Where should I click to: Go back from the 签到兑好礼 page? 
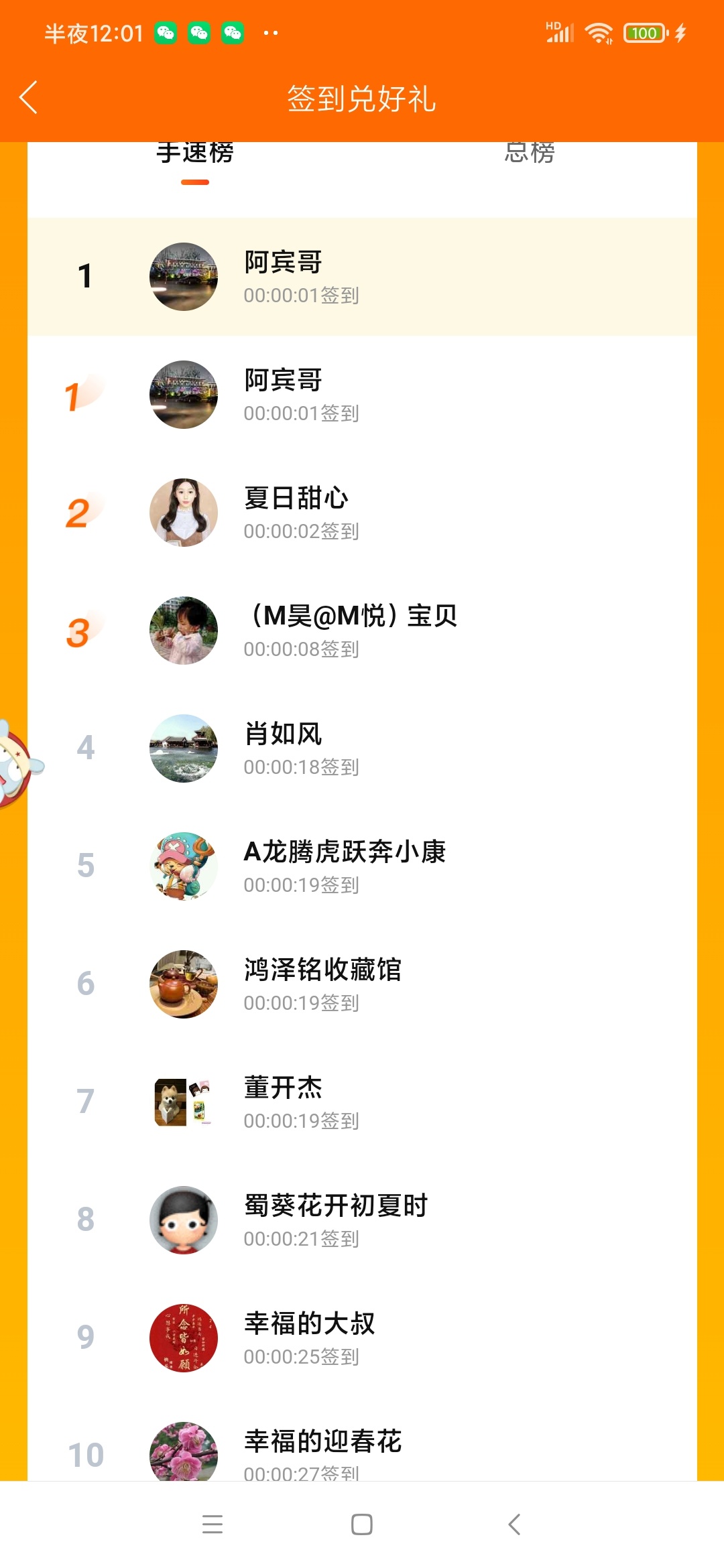(x=28, y=99)
